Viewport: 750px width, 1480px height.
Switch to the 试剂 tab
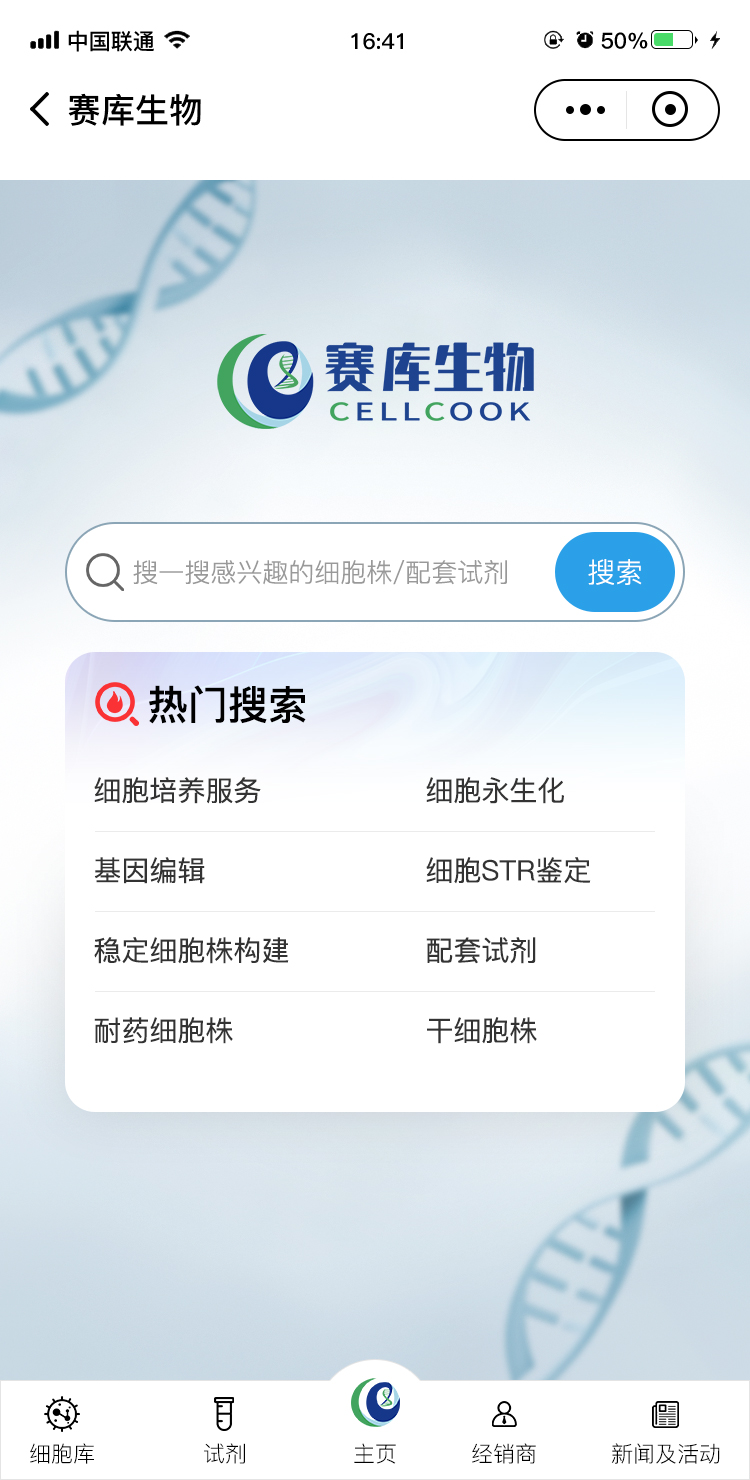pos(225,1430)
